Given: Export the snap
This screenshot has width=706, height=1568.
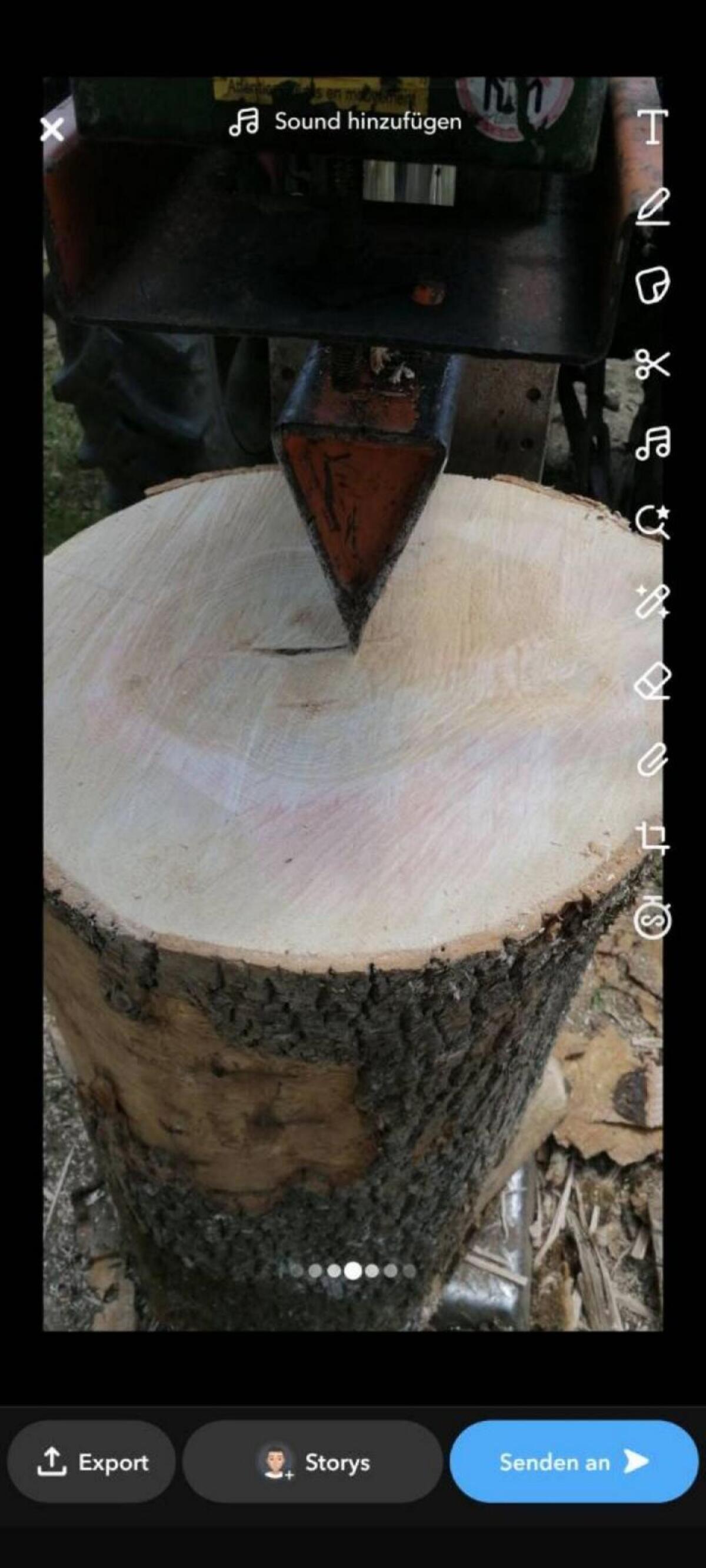Looking at the screenshot, I should 91,1463.
